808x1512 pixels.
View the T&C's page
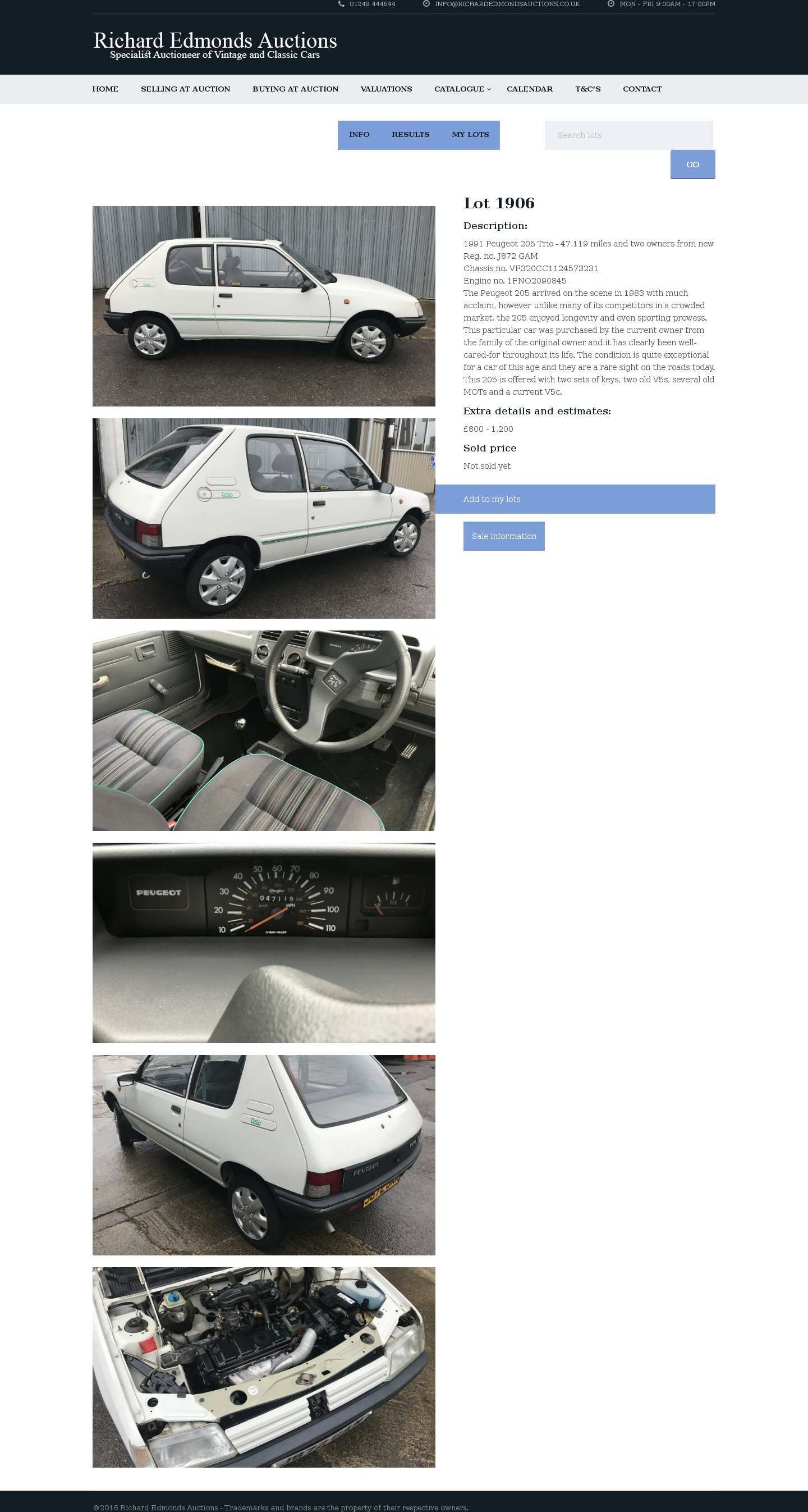point(587,89)
